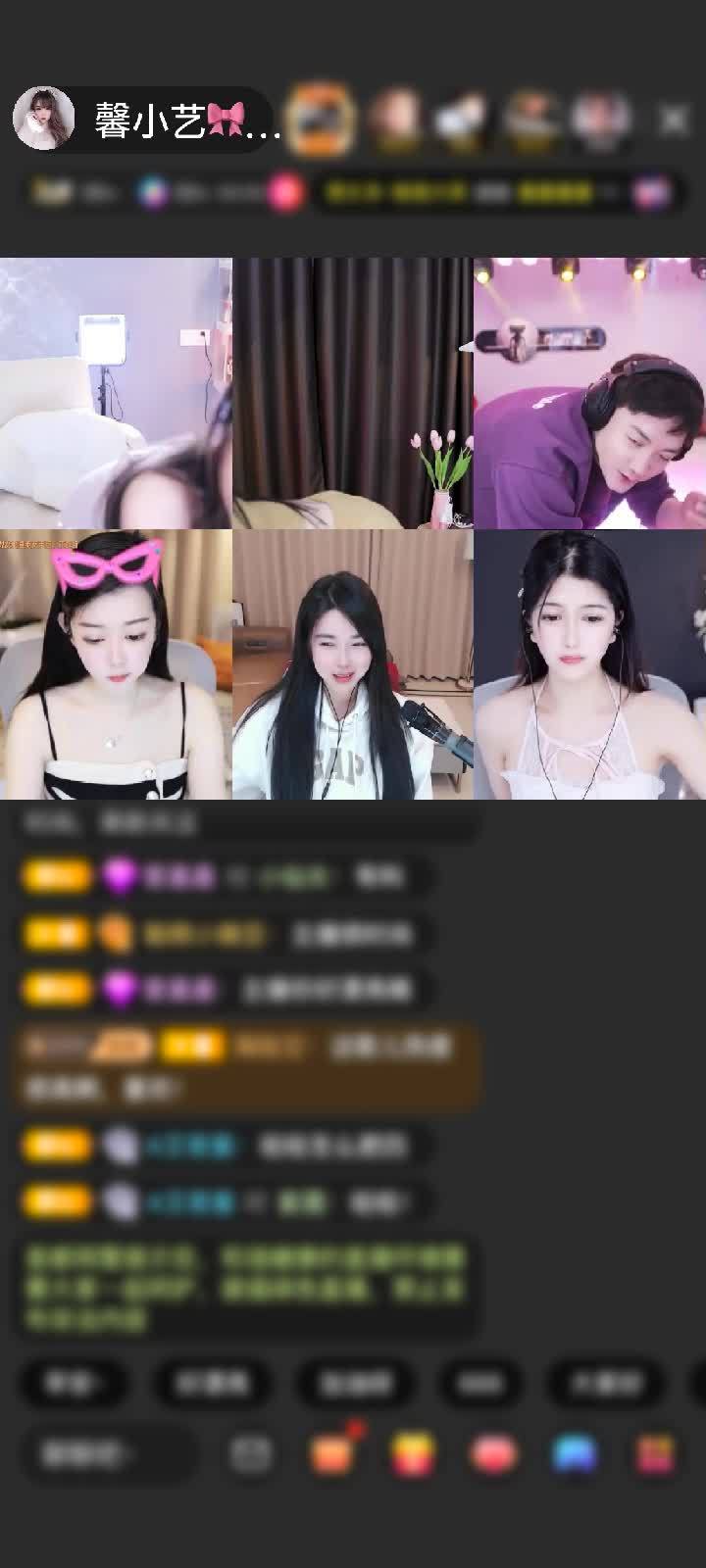Open the orange gift box with red dot

pos(333,1453)
